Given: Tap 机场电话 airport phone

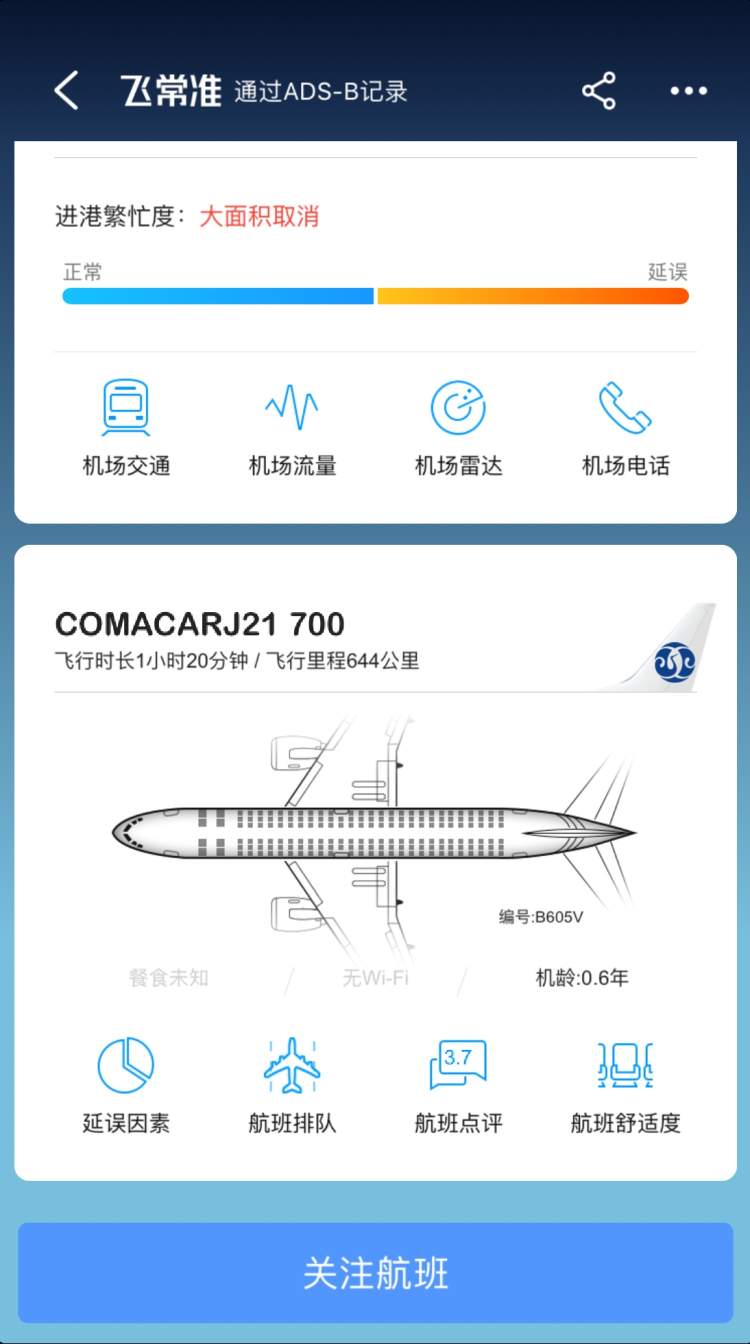Looking at the screenshot, I should [625, 426].
